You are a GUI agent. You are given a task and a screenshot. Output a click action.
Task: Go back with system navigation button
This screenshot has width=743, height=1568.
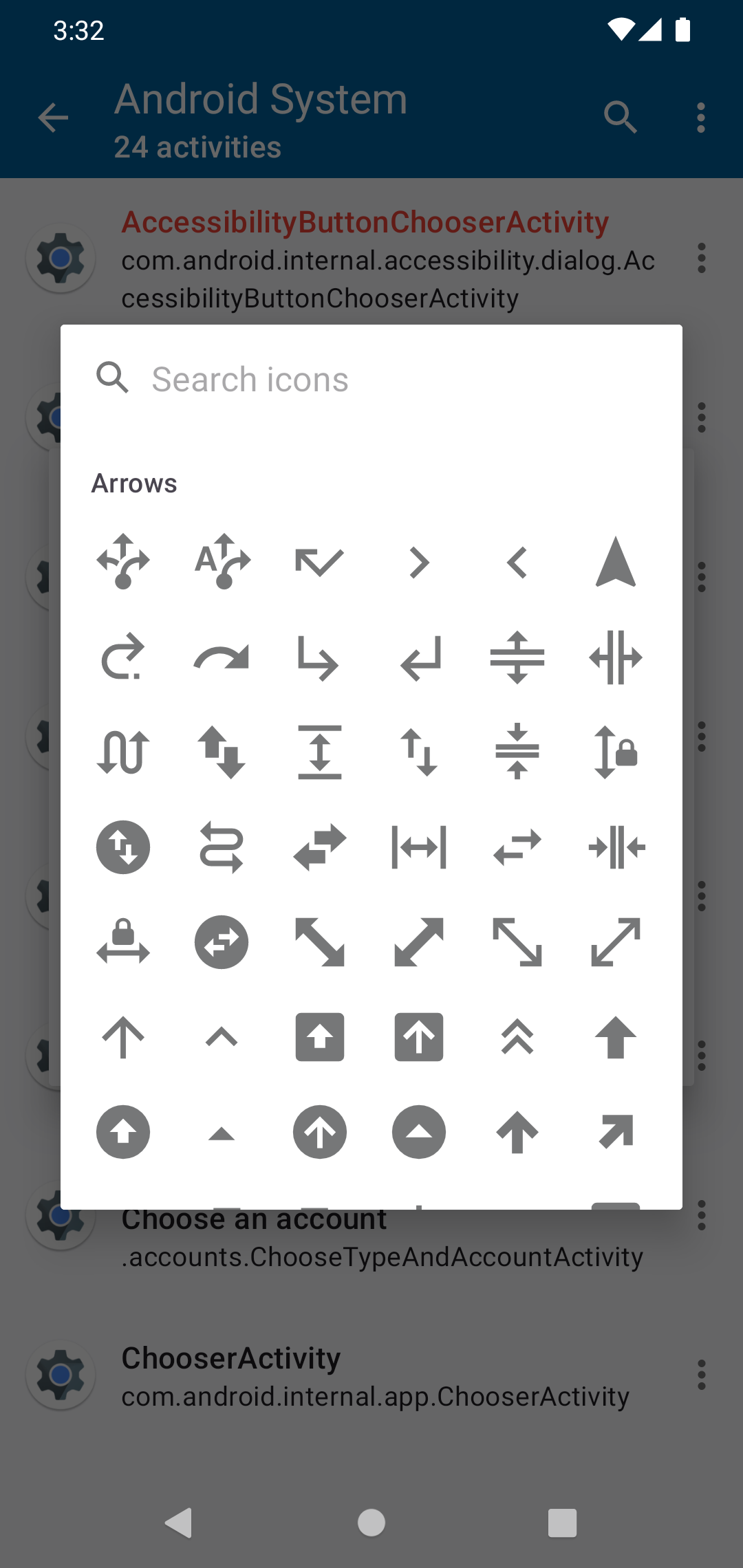(x=180, y=1523)
